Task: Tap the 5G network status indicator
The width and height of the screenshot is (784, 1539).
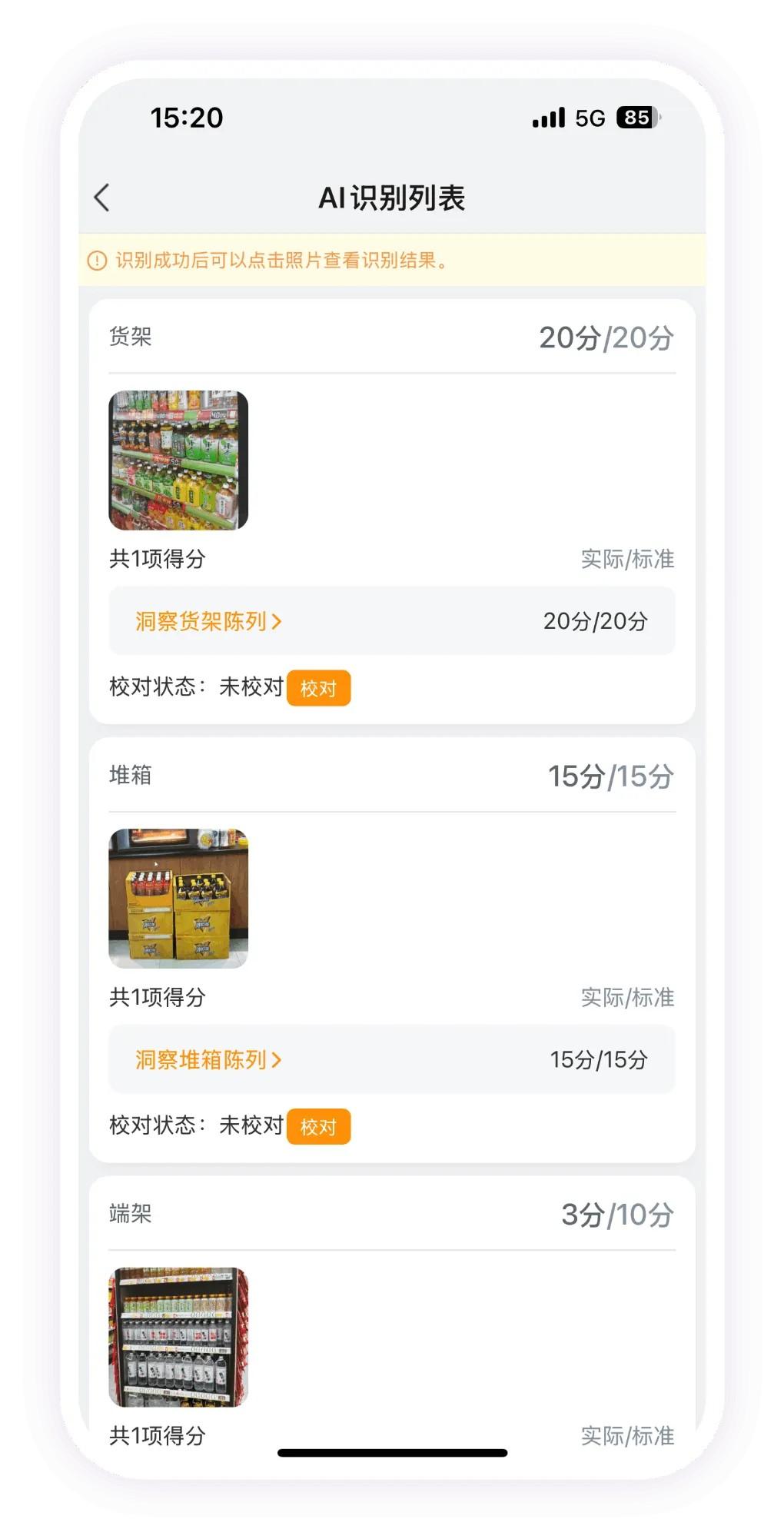Action: tap(590, 118)
